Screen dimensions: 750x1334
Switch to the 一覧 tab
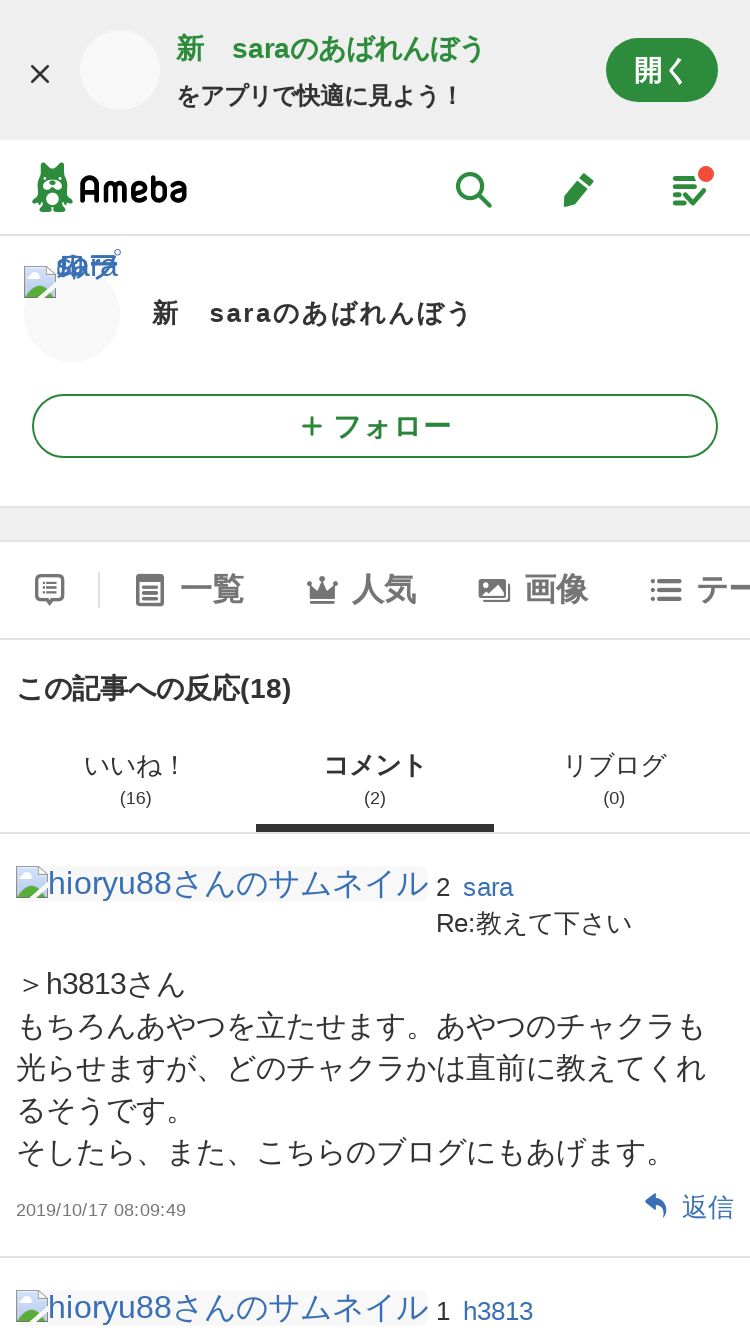click(x=190, y=590)
